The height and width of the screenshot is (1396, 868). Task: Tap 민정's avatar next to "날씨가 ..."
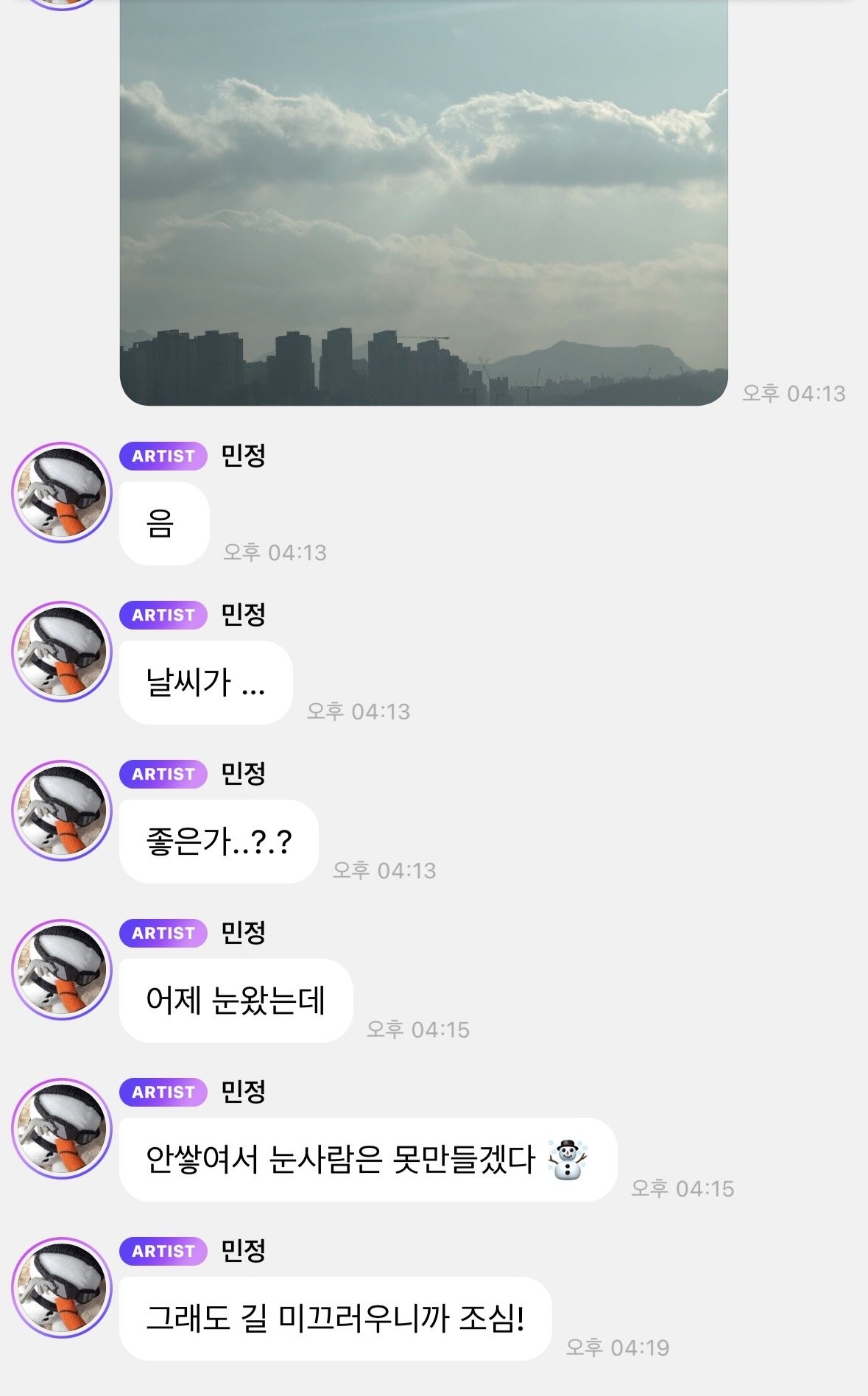coord(62,652)
